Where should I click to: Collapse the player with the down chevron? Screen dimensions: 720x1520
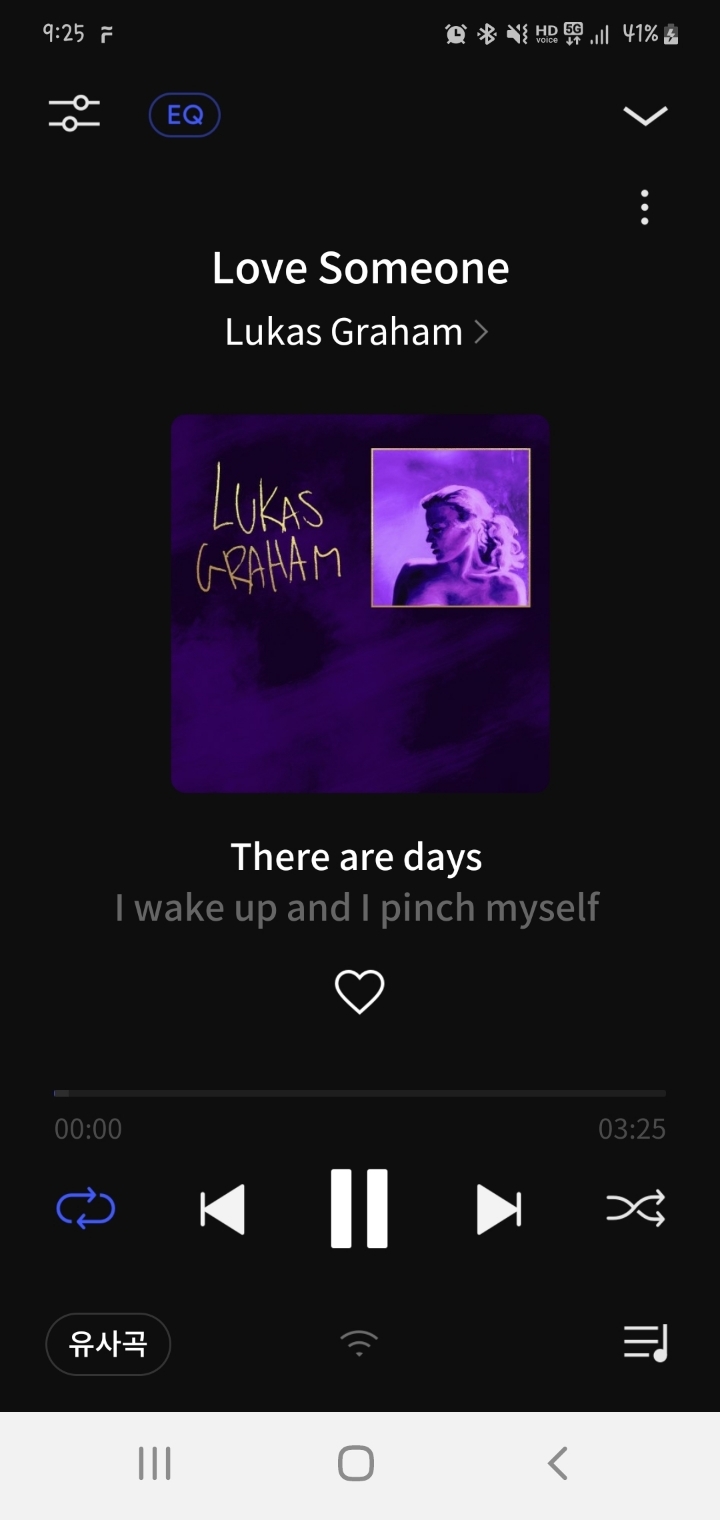pos(645,116)
